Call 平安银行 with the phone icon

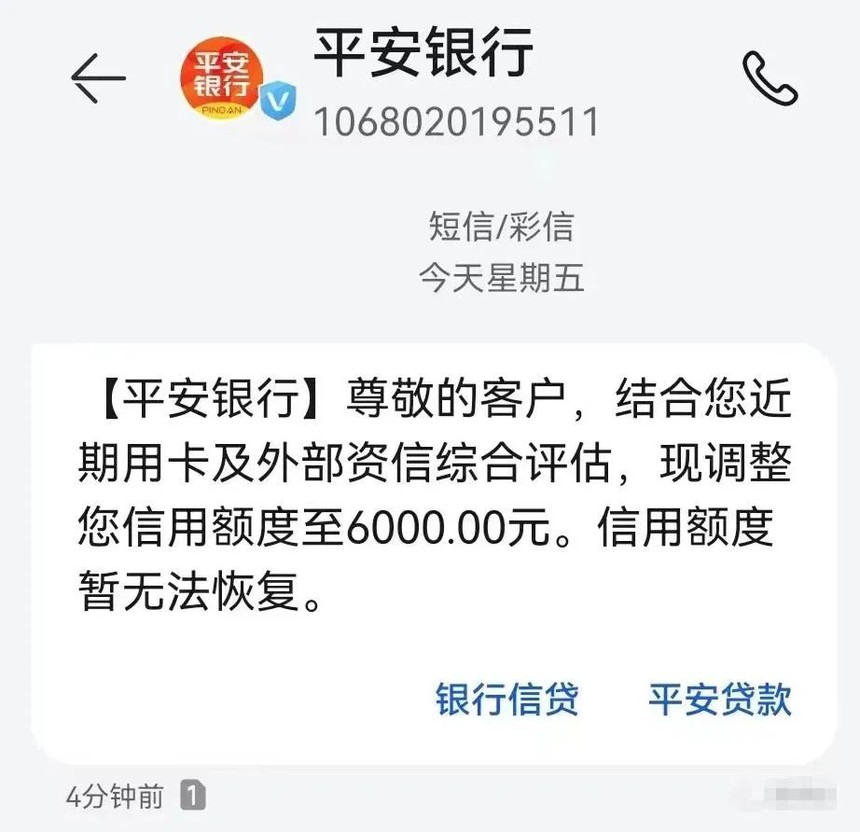coord(769,78)
